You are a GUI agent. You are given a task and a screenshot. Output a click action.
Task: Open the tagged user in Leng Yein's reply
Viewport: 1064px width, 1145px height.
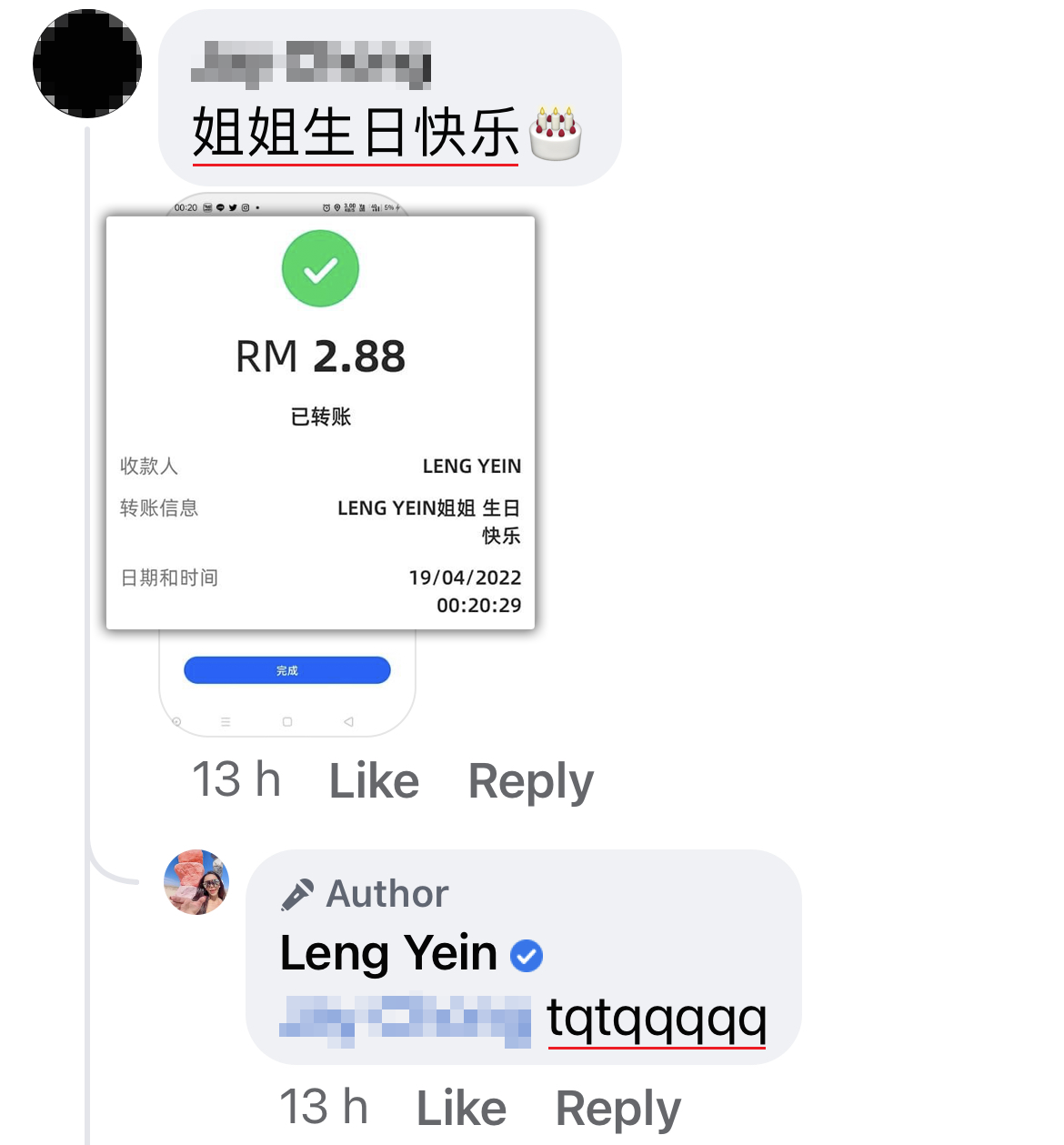click(x=405, y=1018)
